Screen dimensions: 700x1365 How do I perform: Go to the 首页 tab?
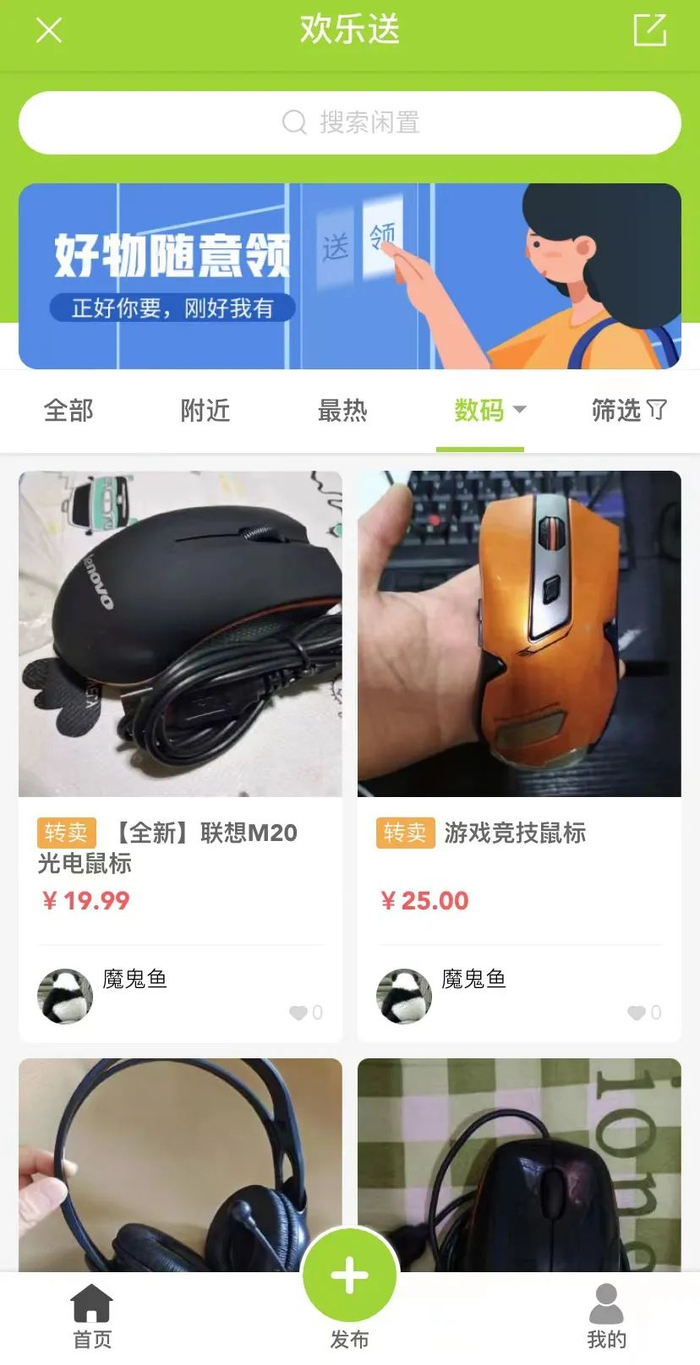(92, 1316)
